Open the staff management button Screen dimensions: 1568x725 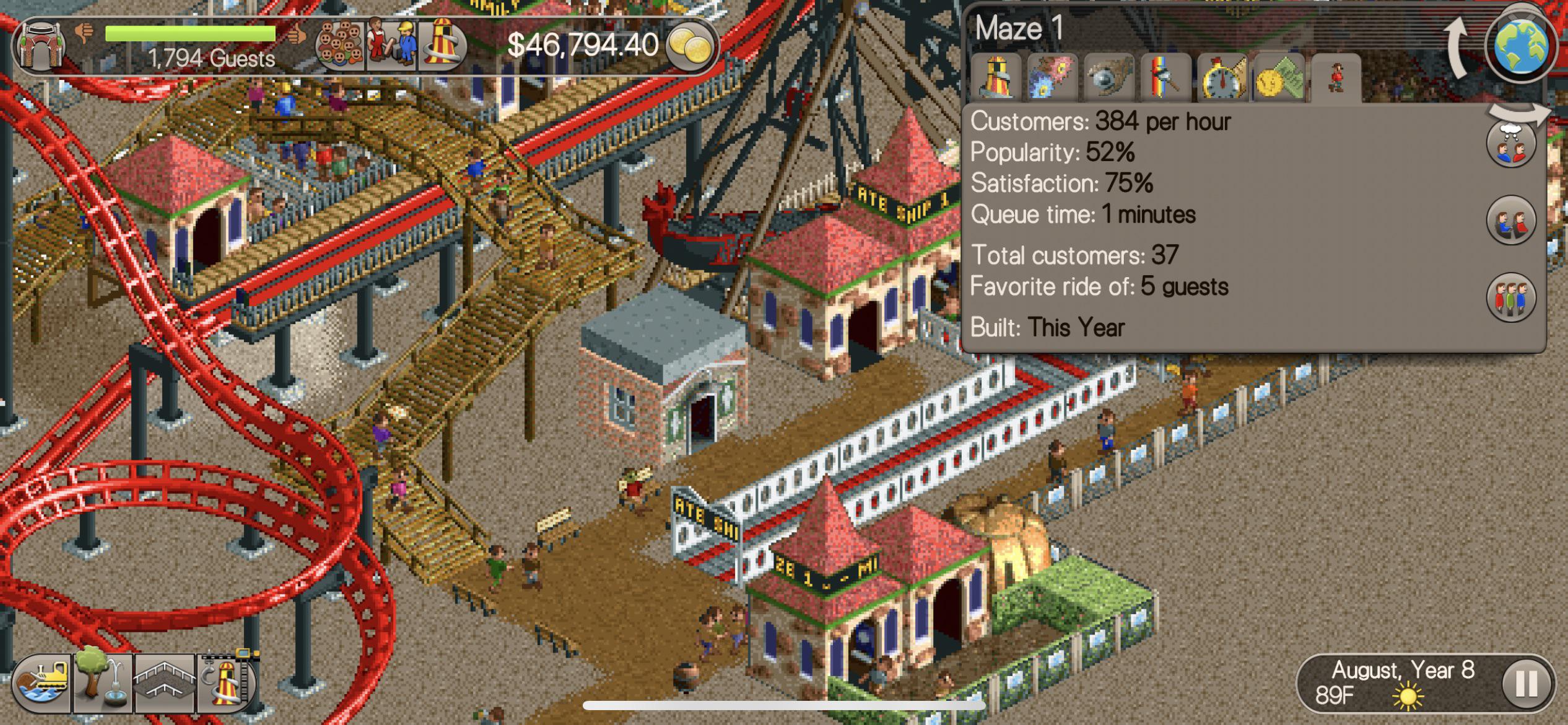[x=392, y=44]
